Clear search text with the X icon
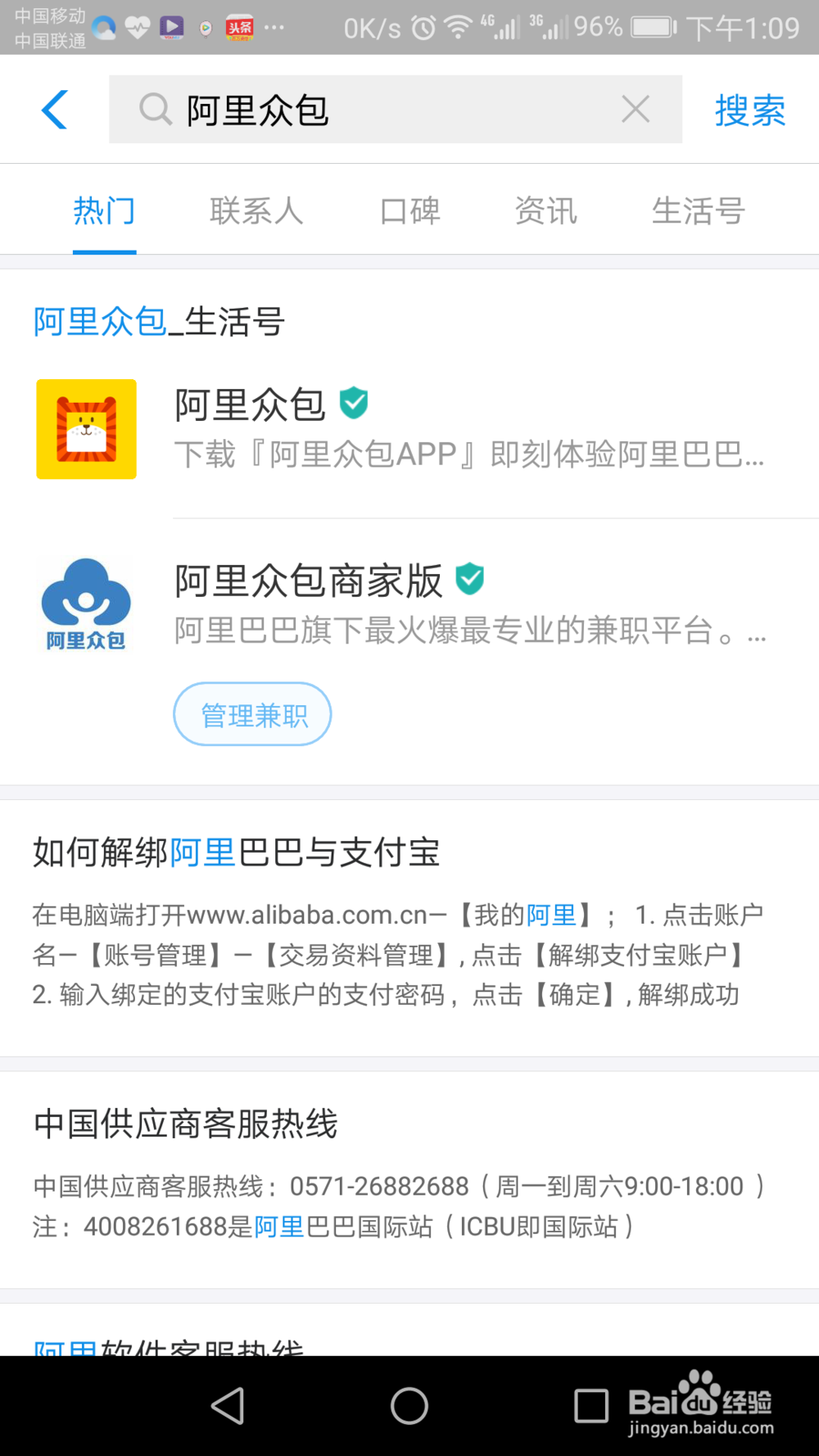Image resolution: width=819 pixels, height=1456 pixels. pos(636,109)
